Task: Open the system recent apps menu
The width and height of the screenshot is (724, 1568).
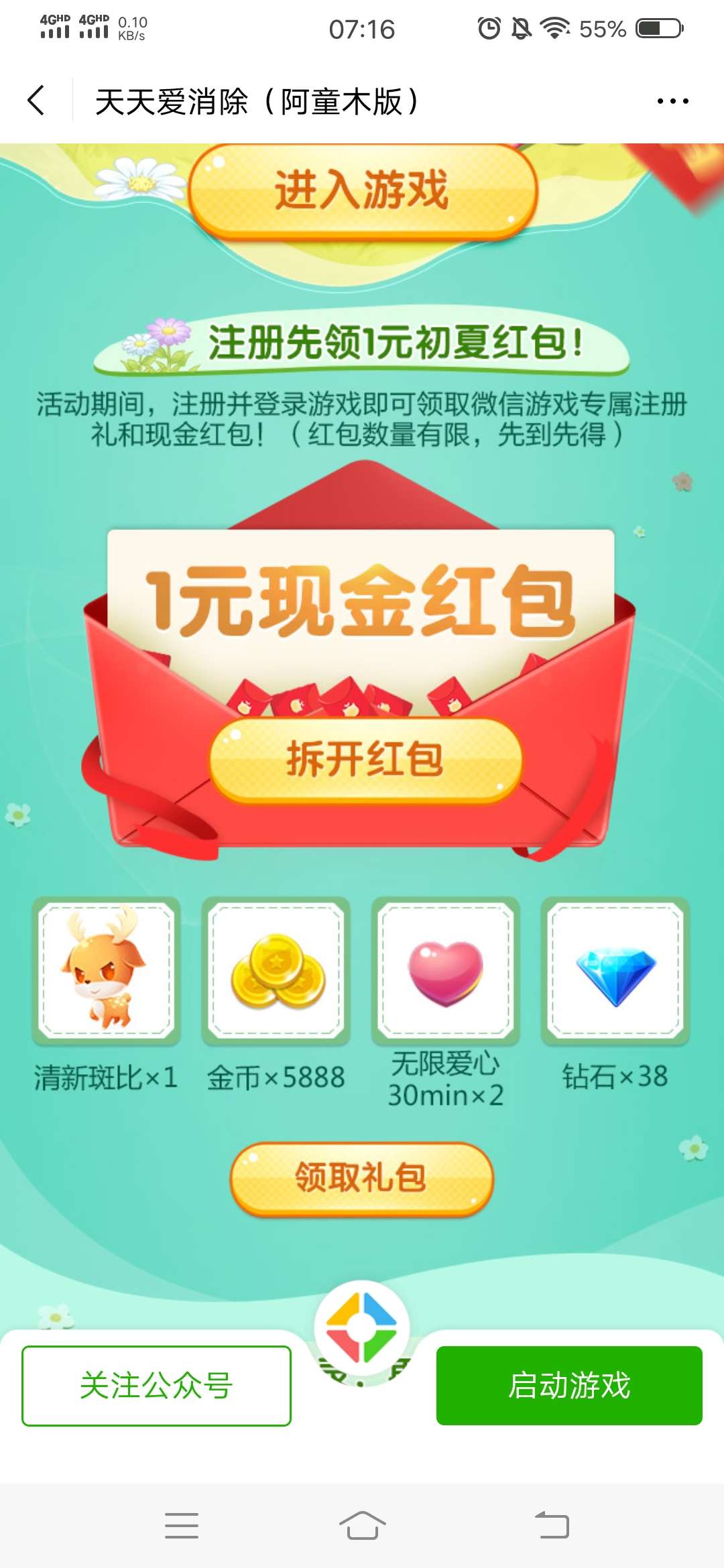Action: tap(182, 1526)
